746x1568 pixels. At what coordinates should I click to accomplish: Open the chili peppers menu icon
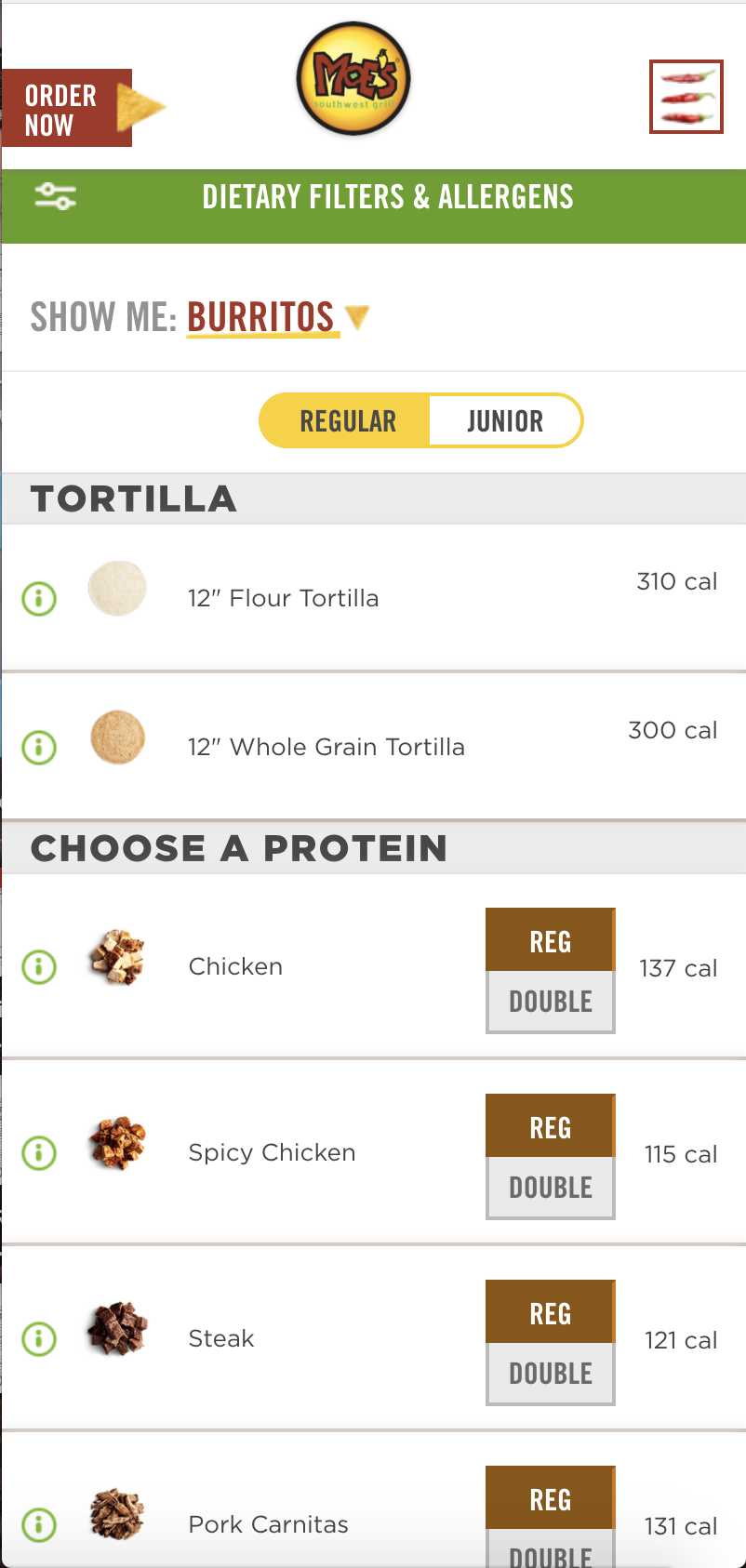pyautogui.click(x=686, y=97)
